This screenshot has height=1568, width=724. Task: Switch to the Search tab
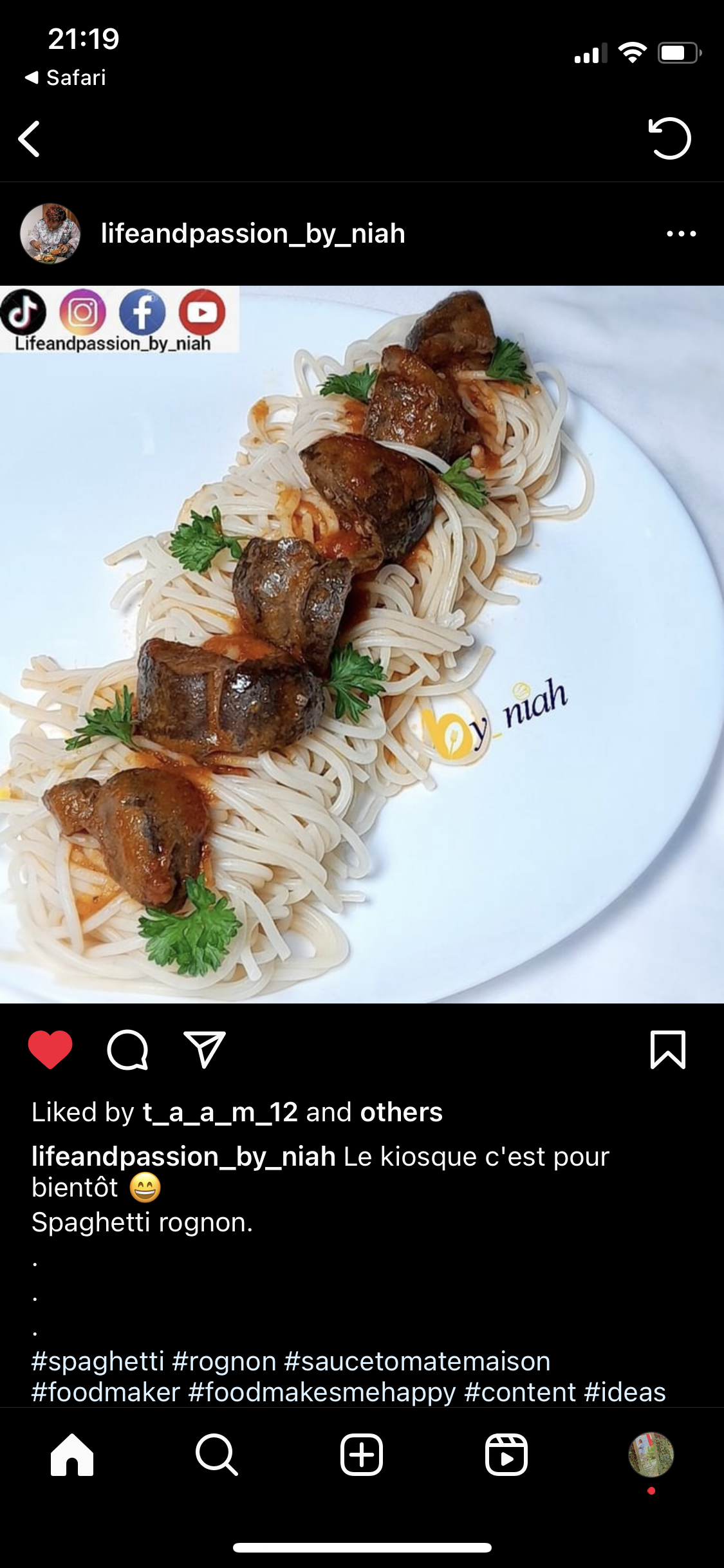[217, 1455]
